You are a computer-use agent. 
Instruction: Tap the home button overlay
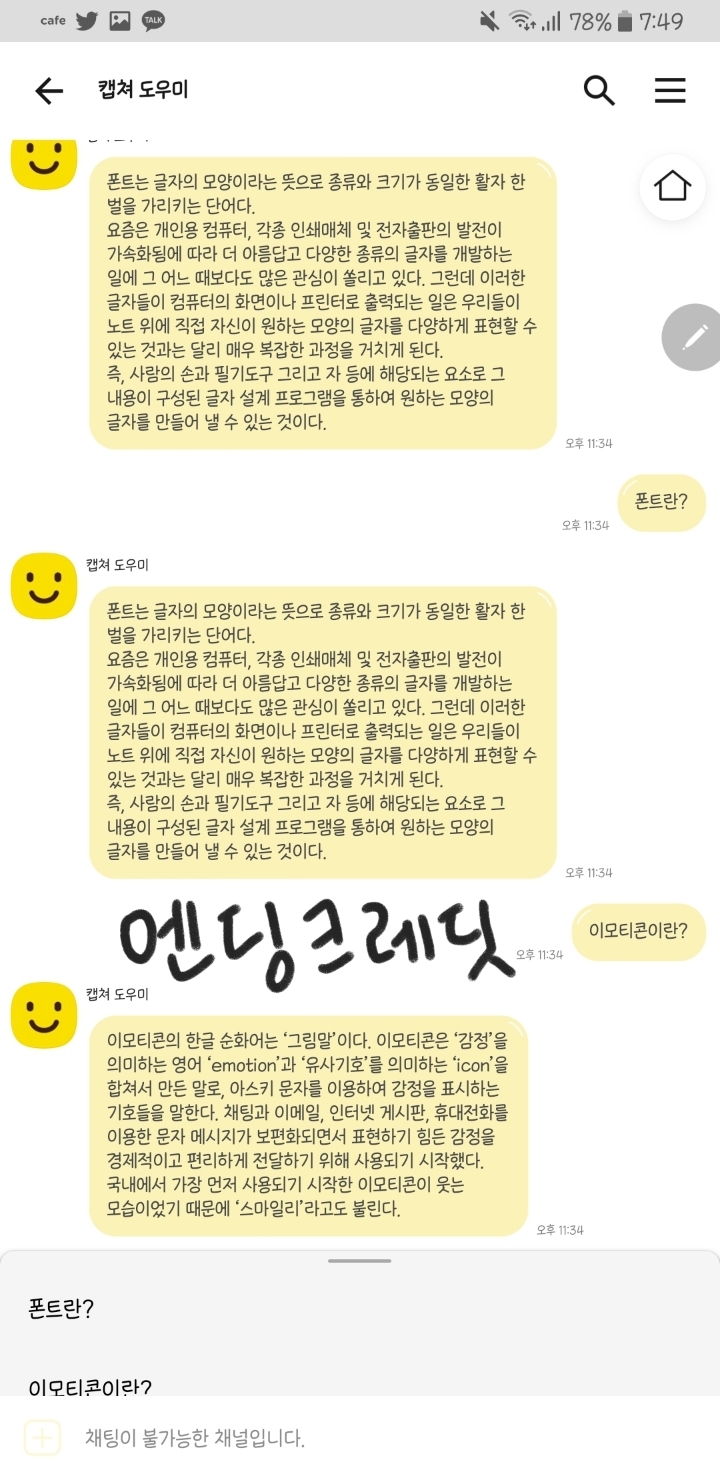tap(673, 187)
